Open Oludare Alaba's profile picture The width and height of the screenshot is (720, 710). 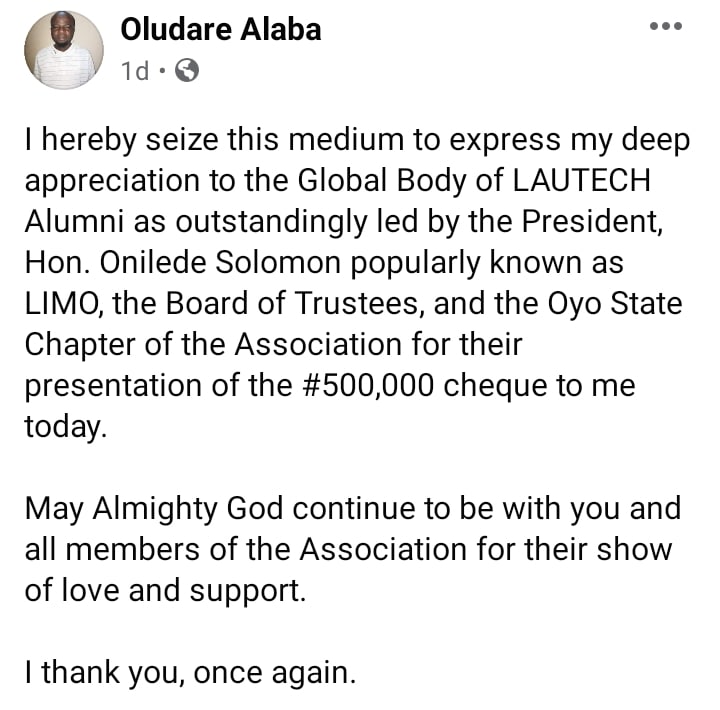(x=64, y=50)
